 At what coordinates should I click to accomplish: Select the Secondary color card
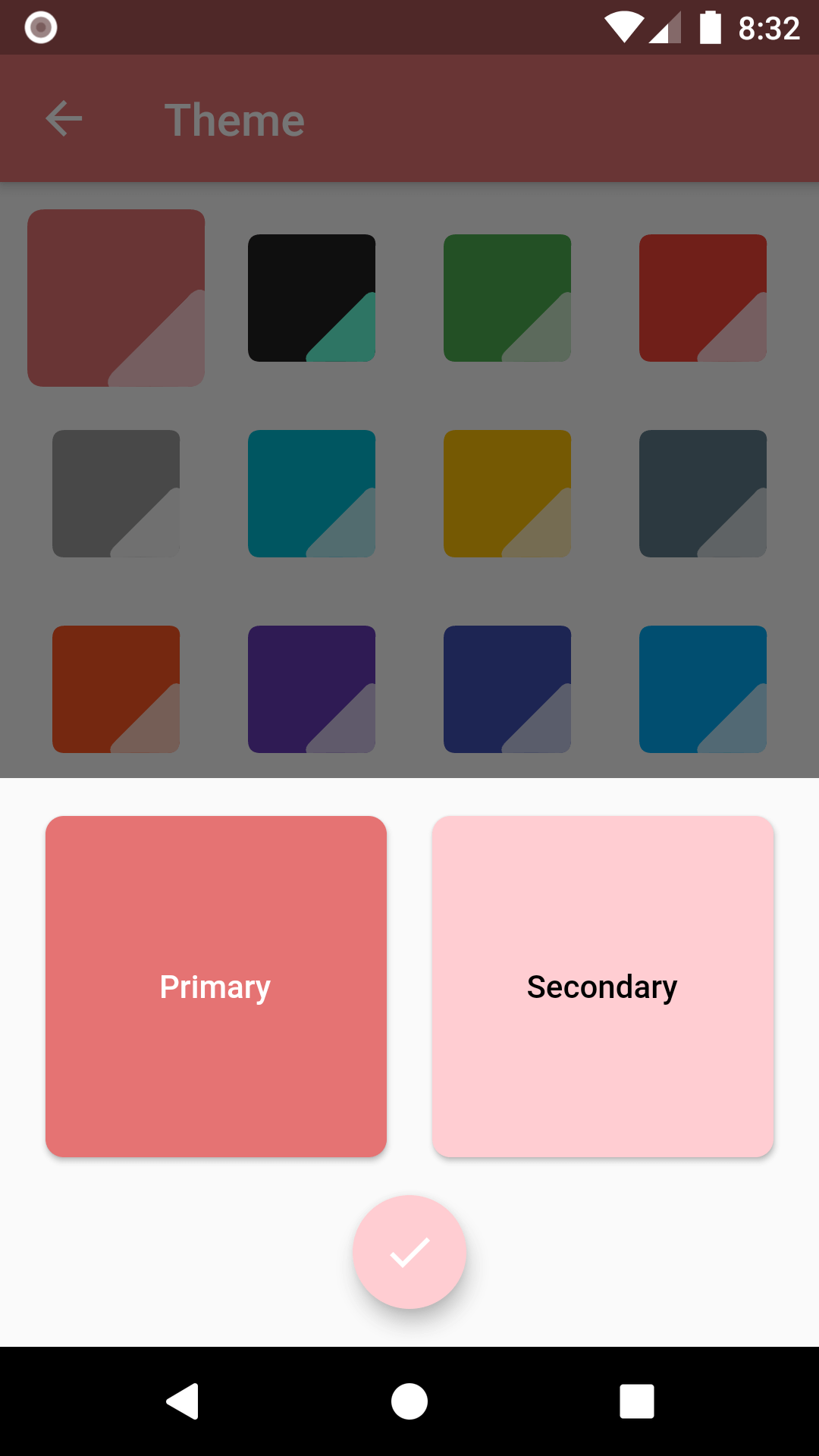tap(603, 986)
